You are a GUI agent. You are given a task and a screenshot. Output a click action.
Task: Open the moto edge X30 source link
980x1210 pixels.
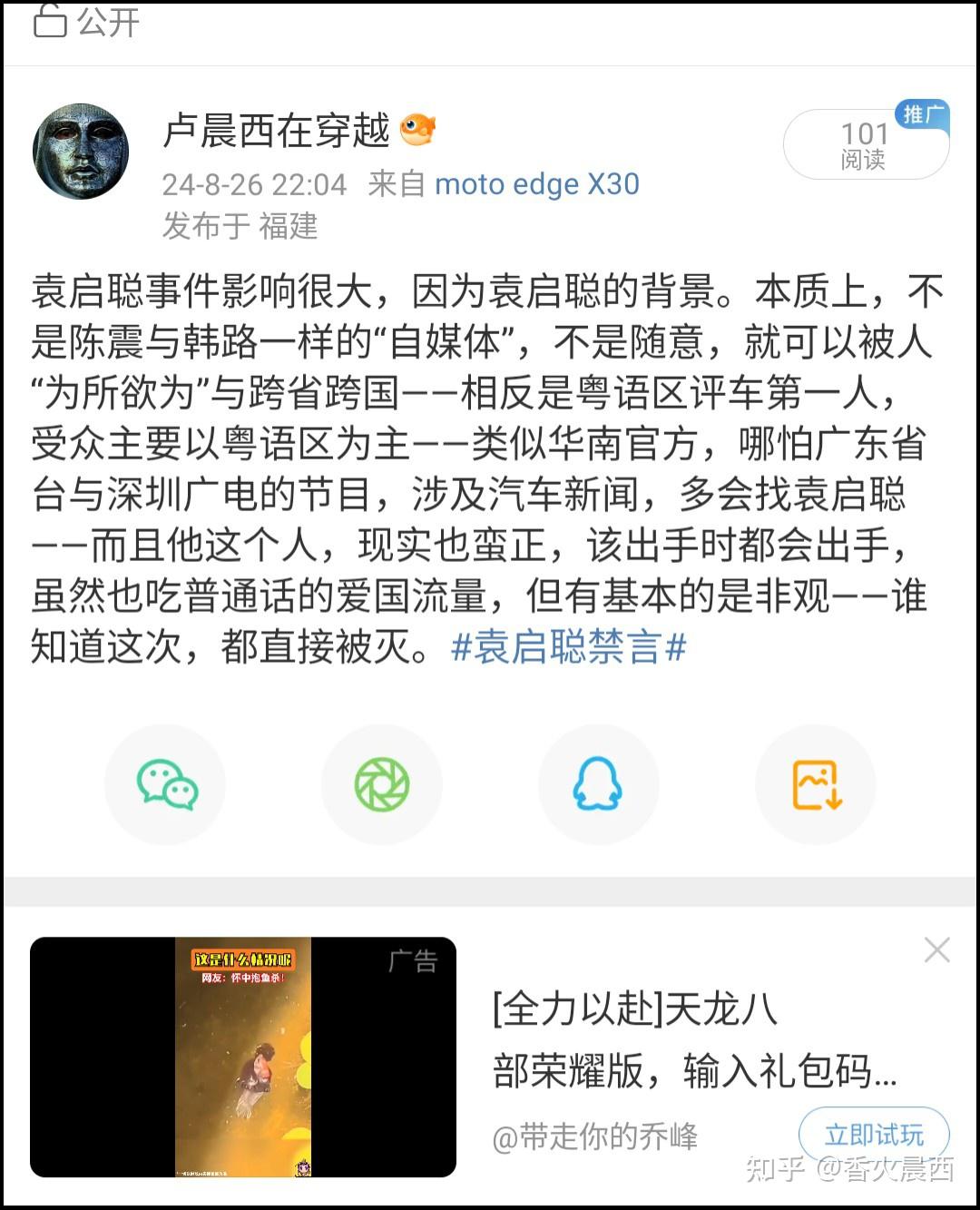536,184
